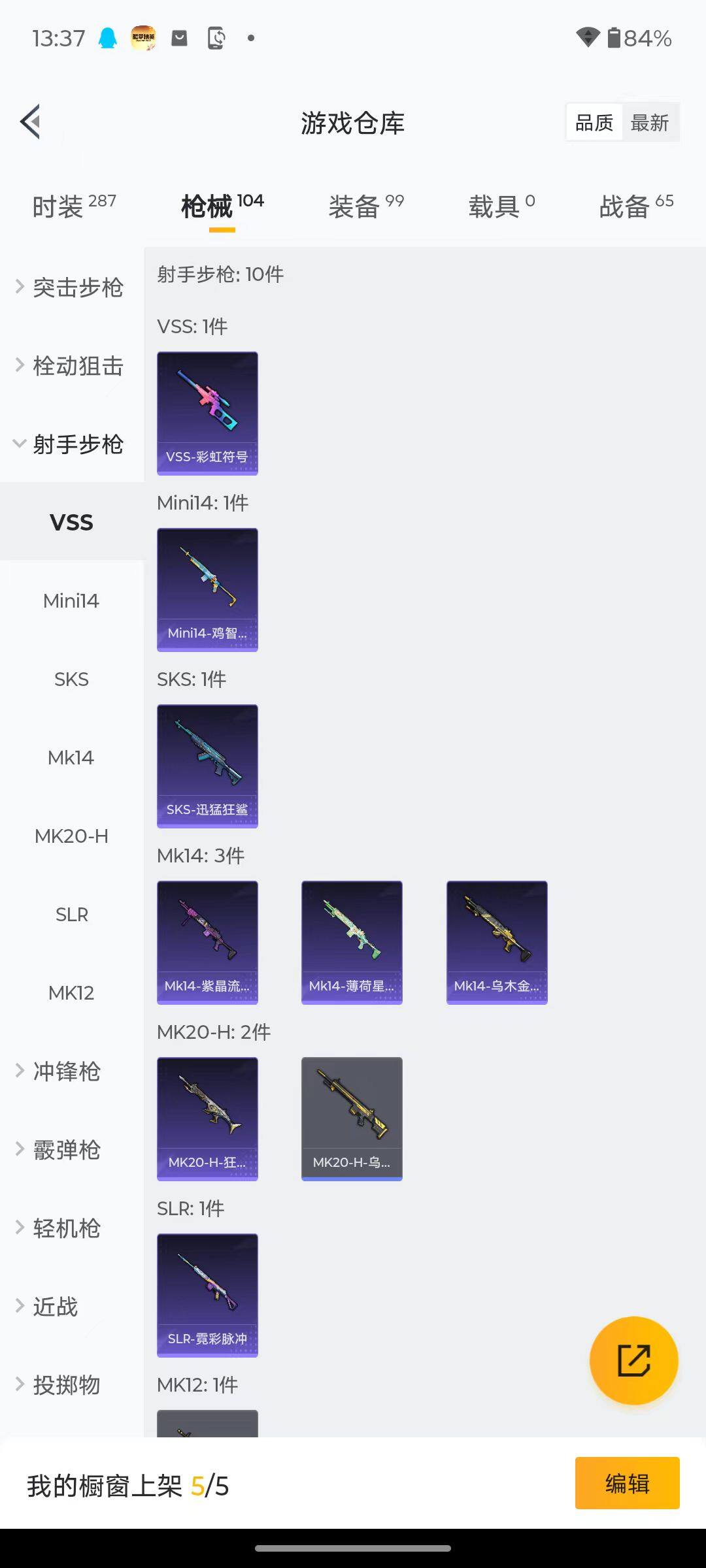Expand the 栓动狙击 category
This screenshot has width=706, height=1568.
click(71, 366)
